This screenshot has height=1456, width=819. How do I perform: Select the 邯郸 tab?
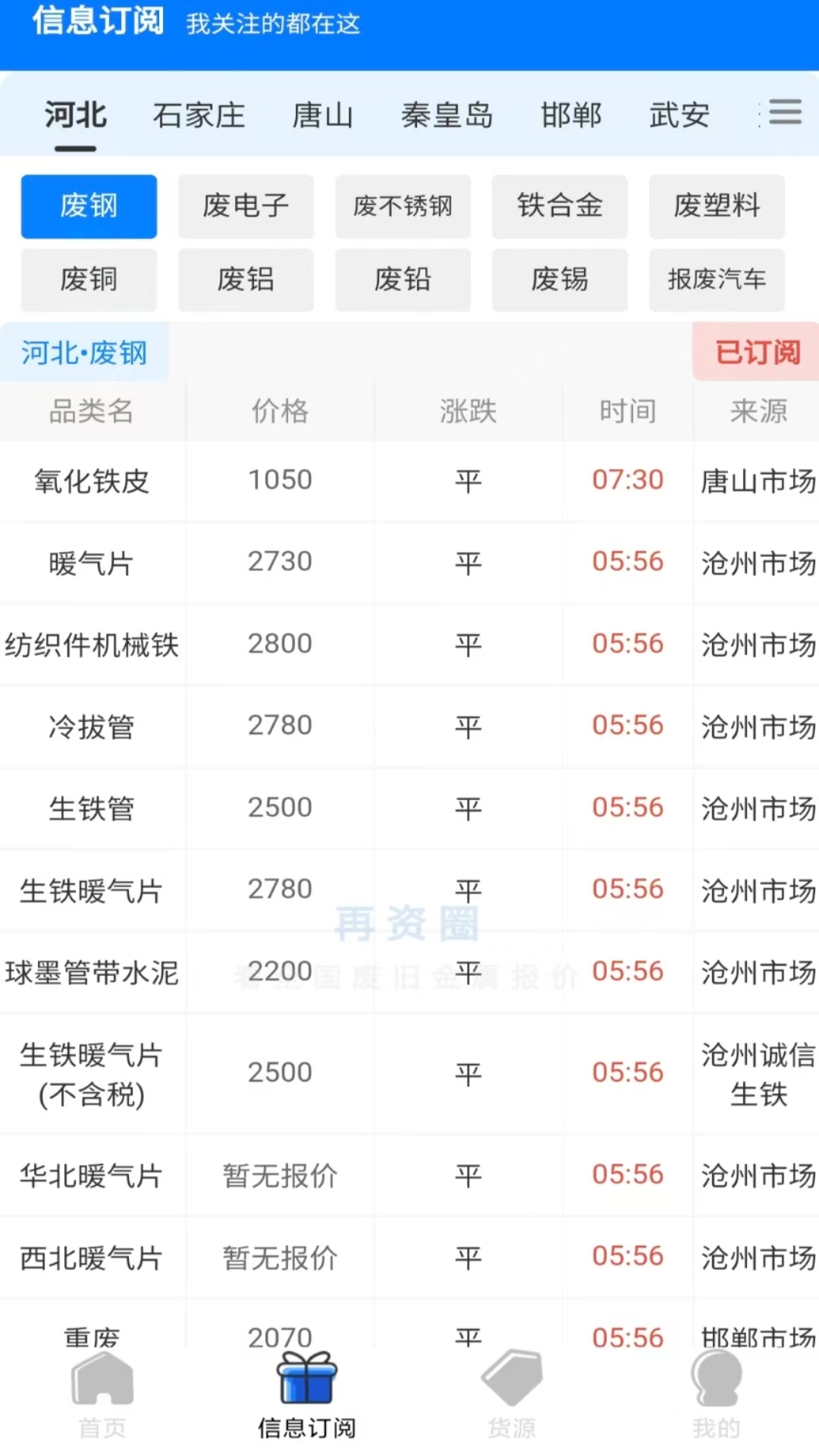(571, 116)
